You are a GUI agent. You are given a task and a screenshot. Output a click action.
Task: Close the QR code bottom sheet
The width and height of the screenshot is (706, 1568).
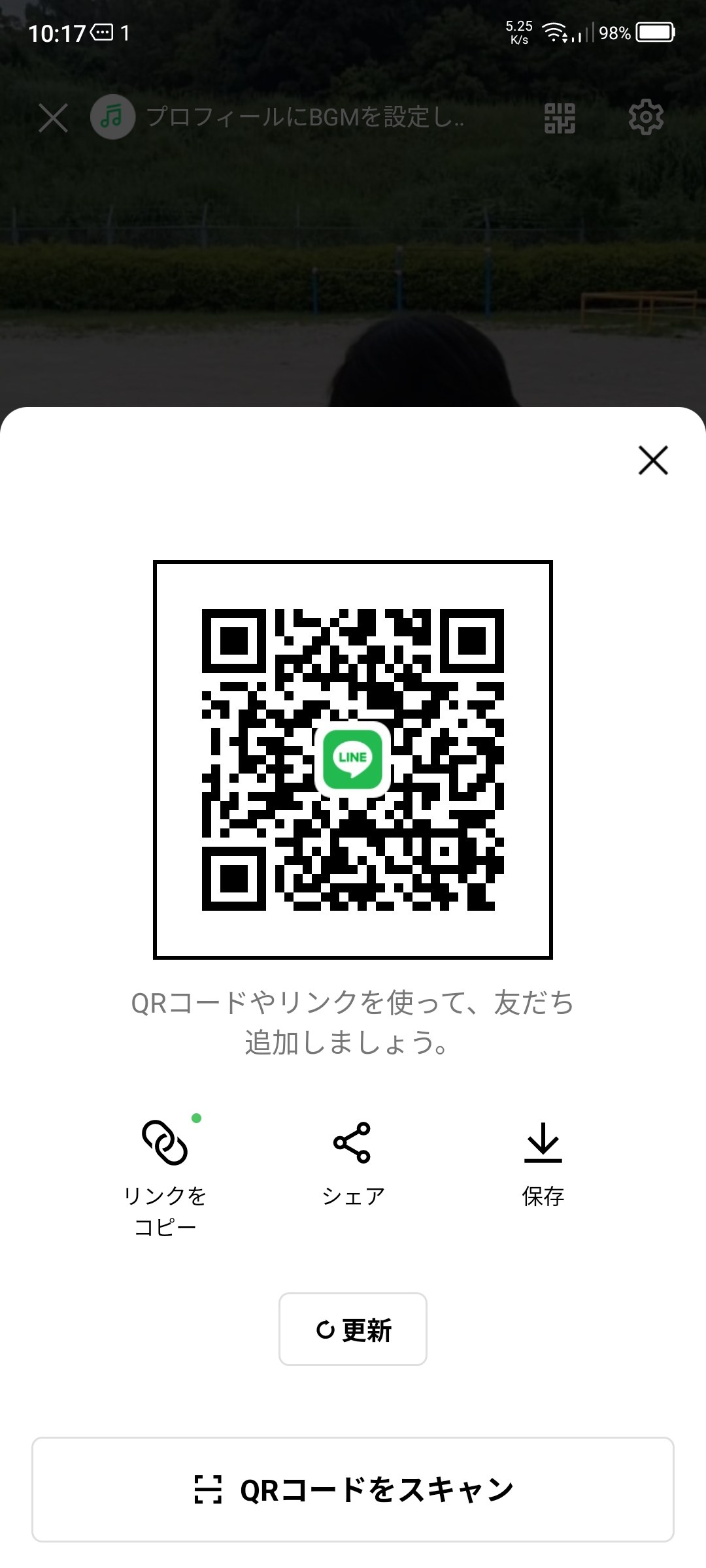click(x=652, y=460)
